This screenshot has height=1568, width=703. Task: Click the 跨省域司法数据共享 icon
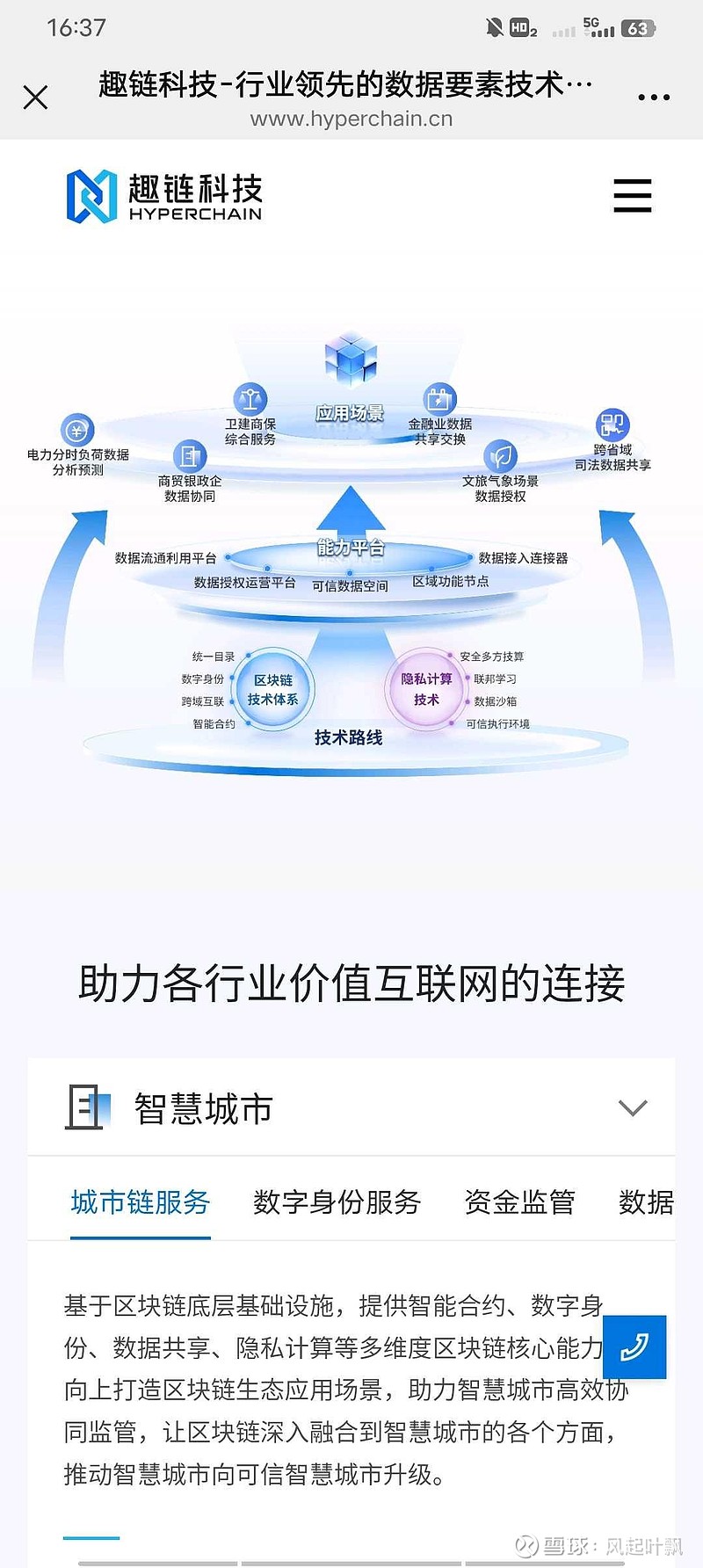pyautogui.click(x=613, y=425)
